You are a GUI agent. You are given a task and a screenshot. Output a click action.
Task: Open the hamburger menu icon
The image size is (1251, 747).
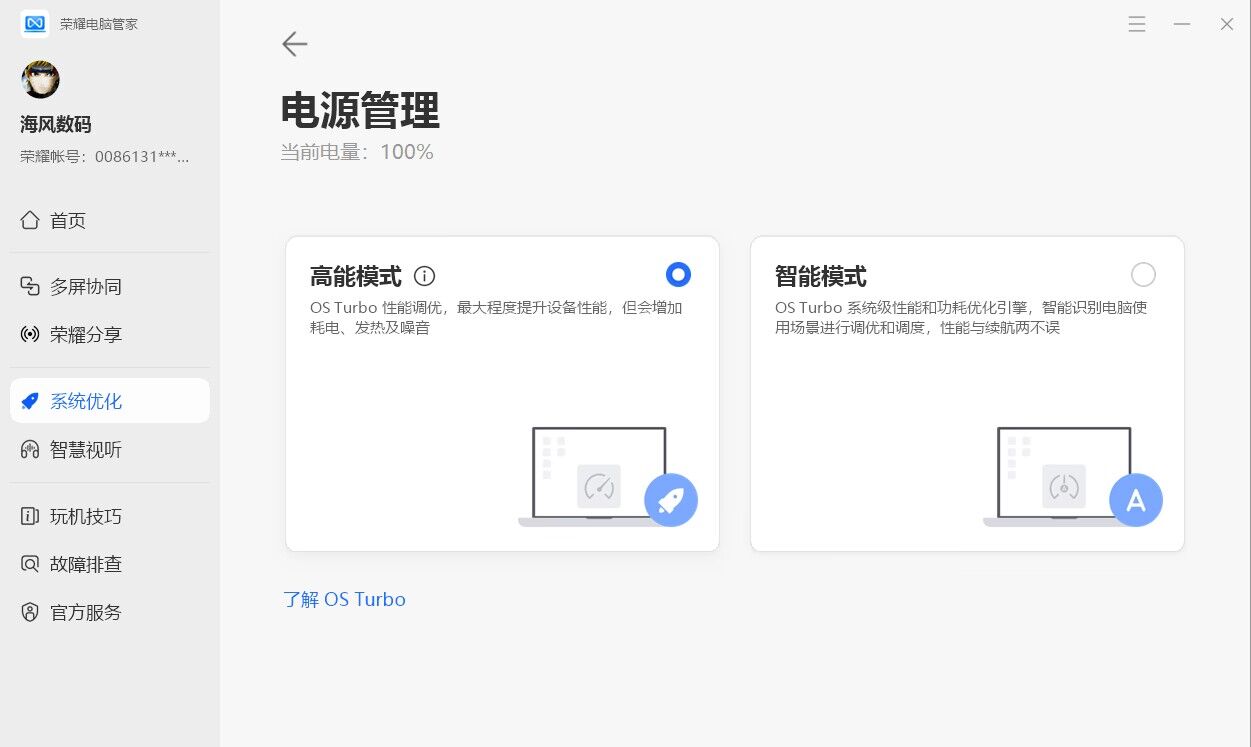(1137, 25)
